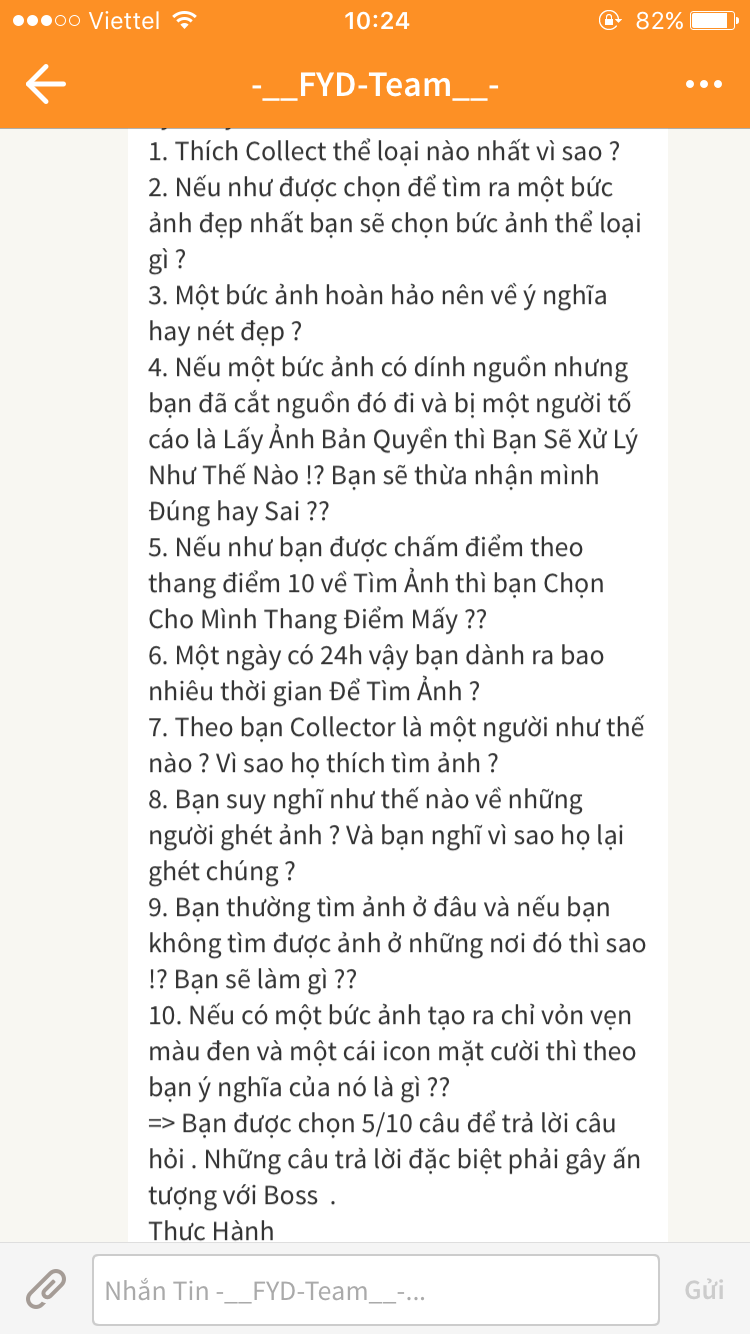Go back using the arrow icon
Viewport: 750px width, 1334px height.
pos(46,84)
